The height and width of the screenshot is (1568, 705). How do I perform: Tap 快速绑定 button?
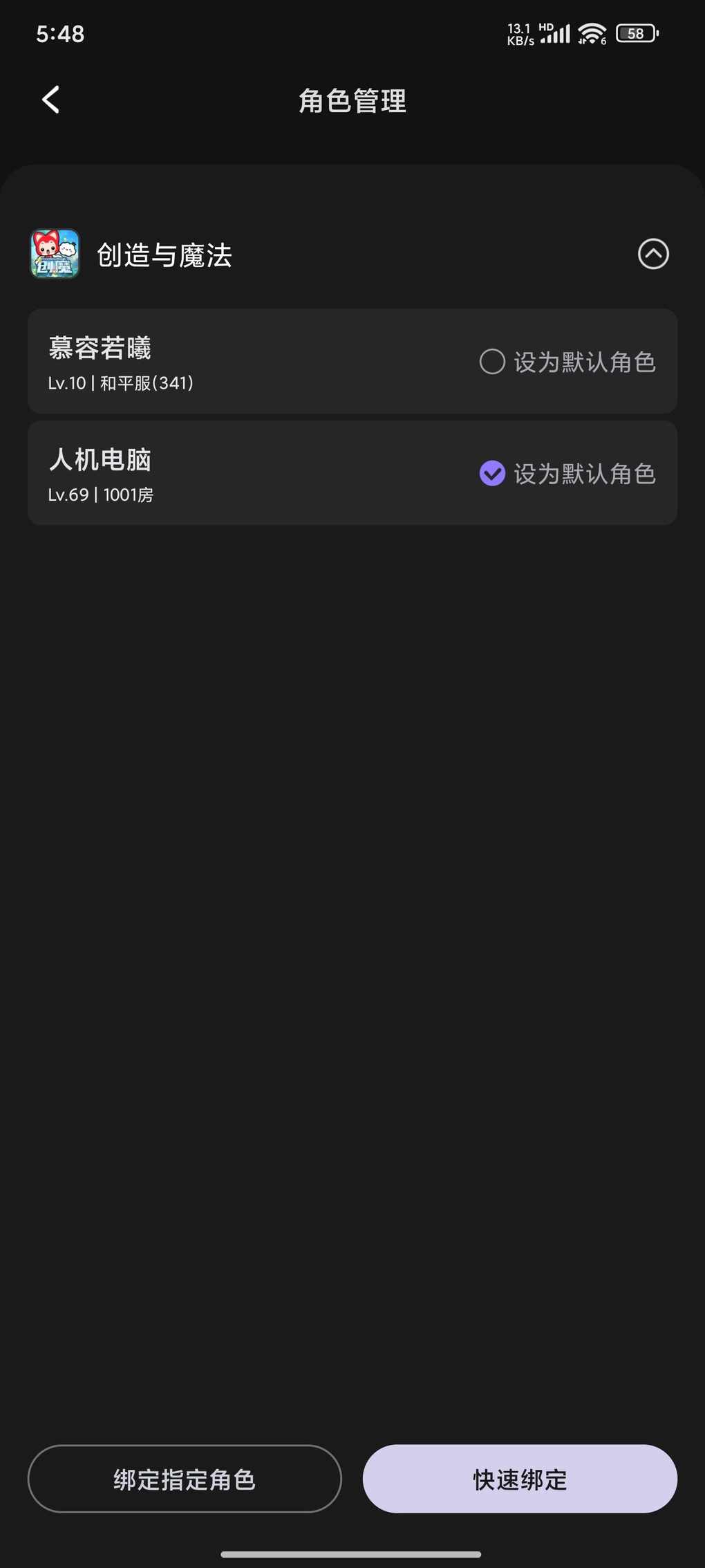pyautogui.click(x=520, y=1479)
